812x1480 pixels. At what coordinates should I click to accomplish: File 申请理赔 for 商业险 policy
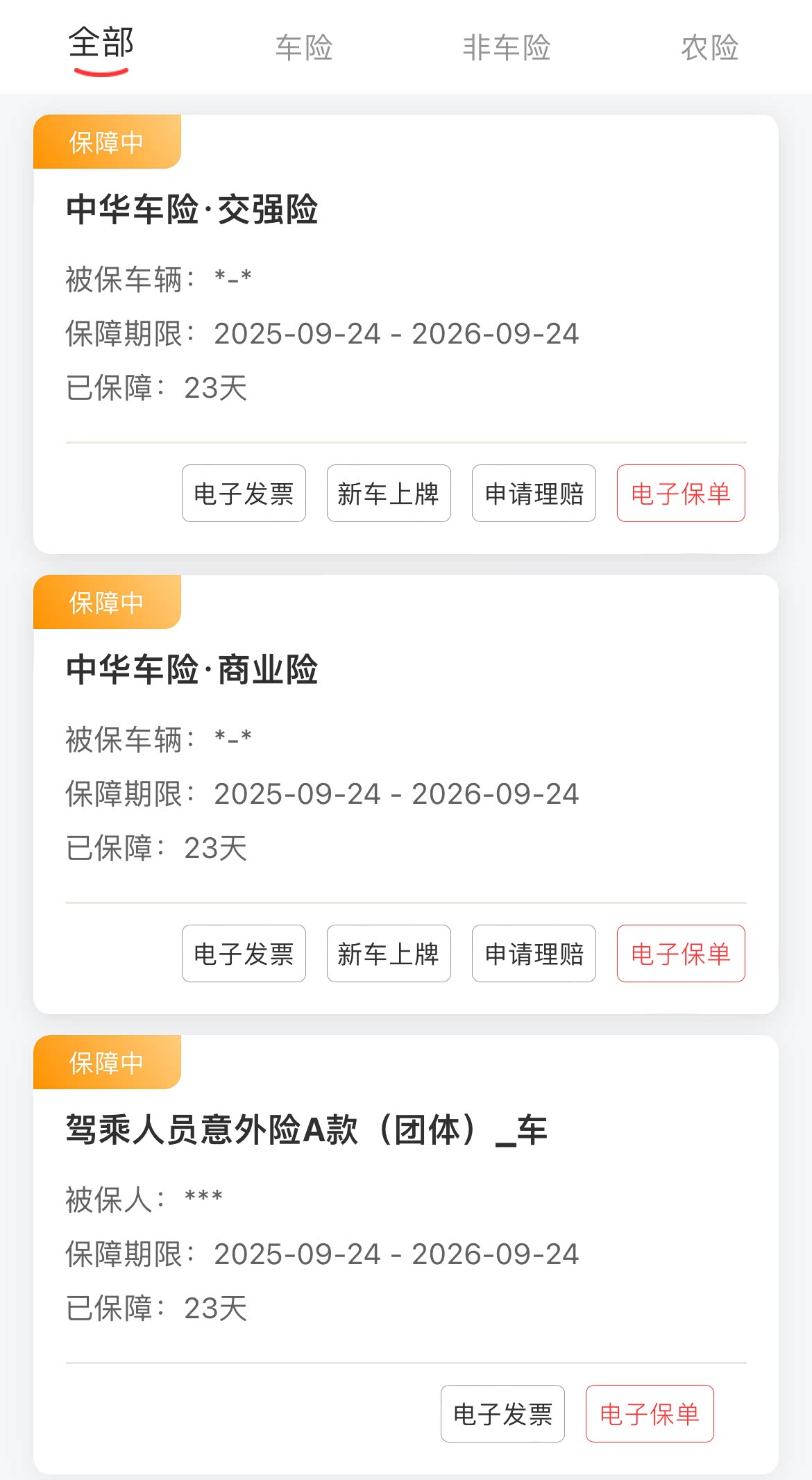click(x=534, y=954)
